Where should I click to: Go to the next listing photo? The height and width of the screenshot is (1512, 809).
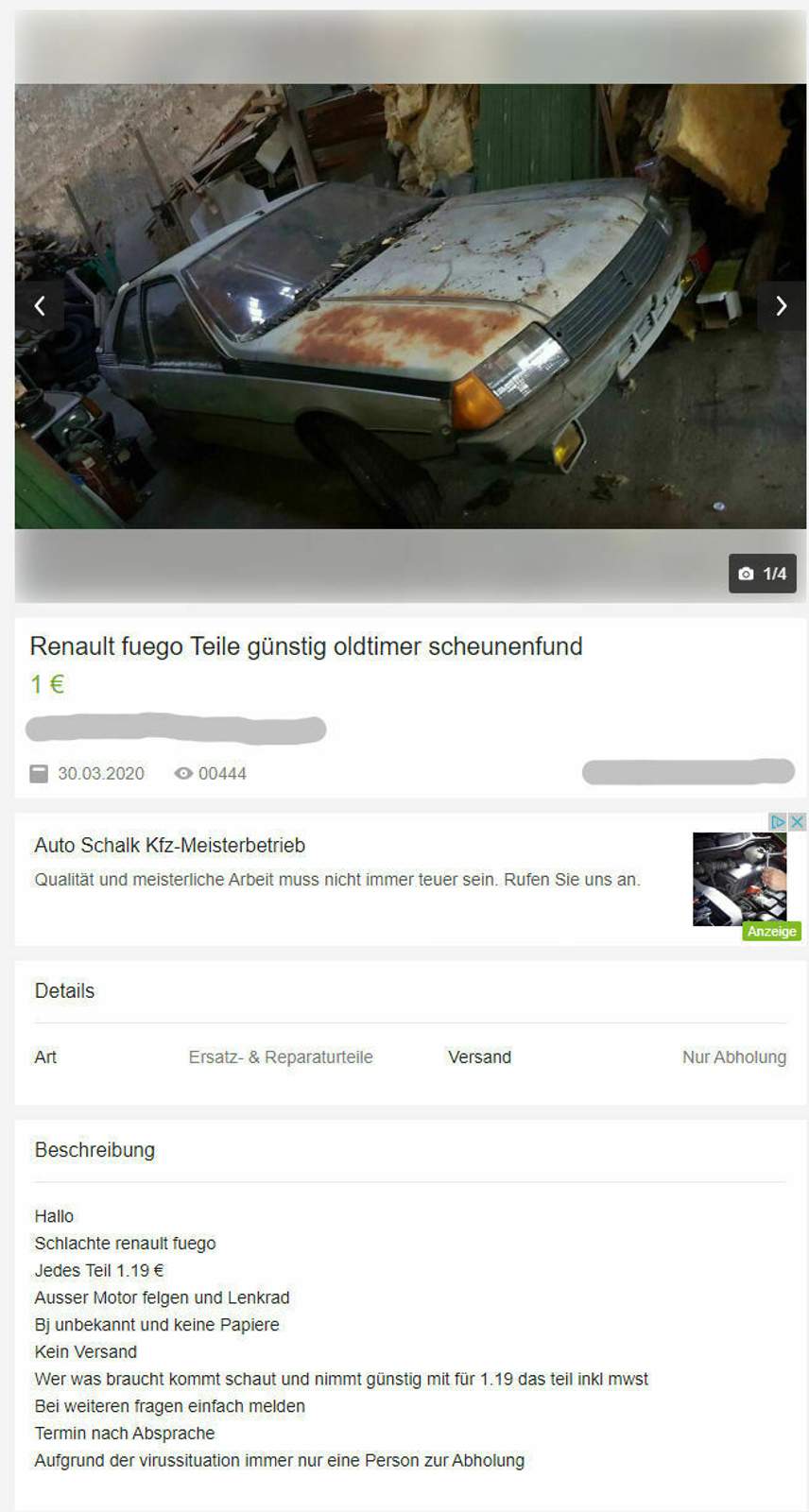click(781, 305)
